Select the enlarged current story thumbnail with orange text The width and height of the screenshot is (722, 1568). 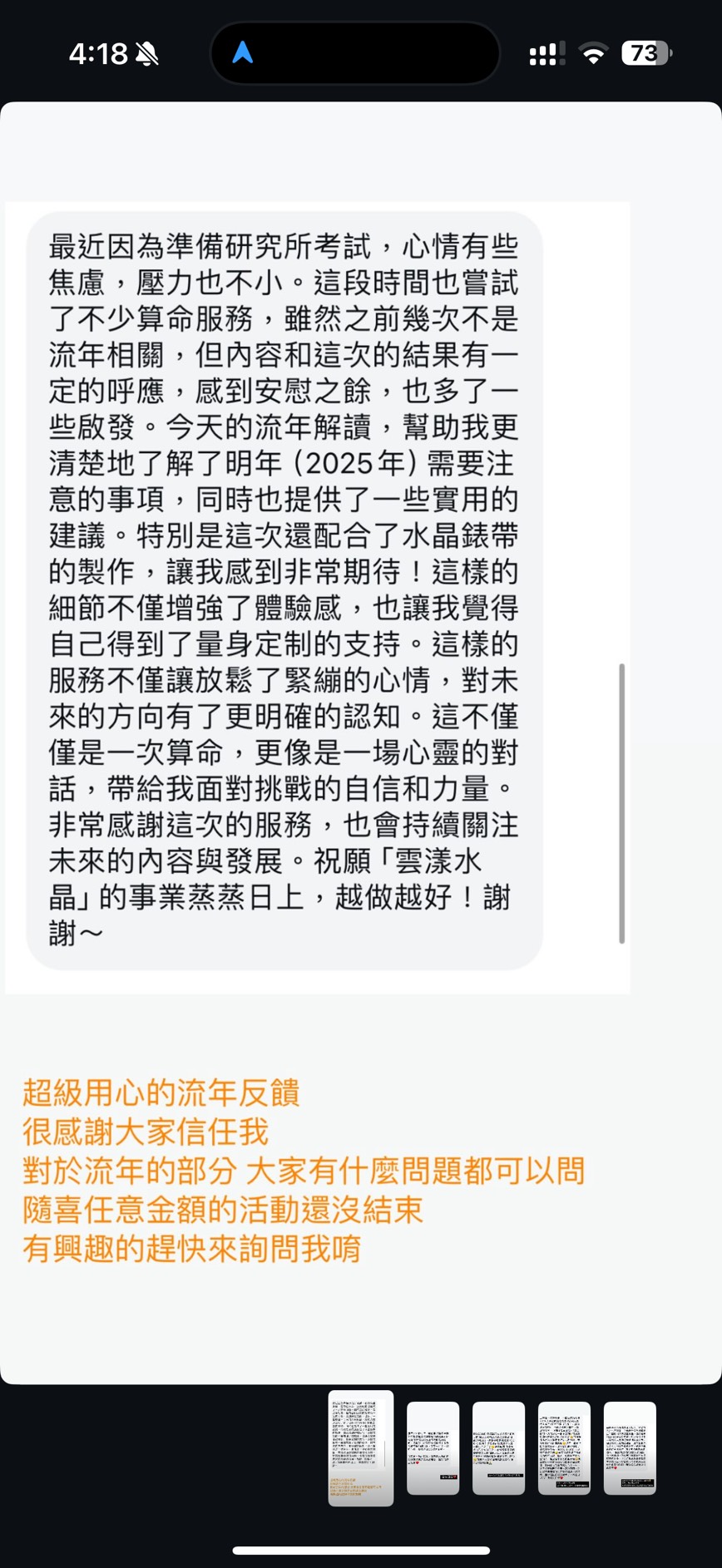coord(360,1448)
